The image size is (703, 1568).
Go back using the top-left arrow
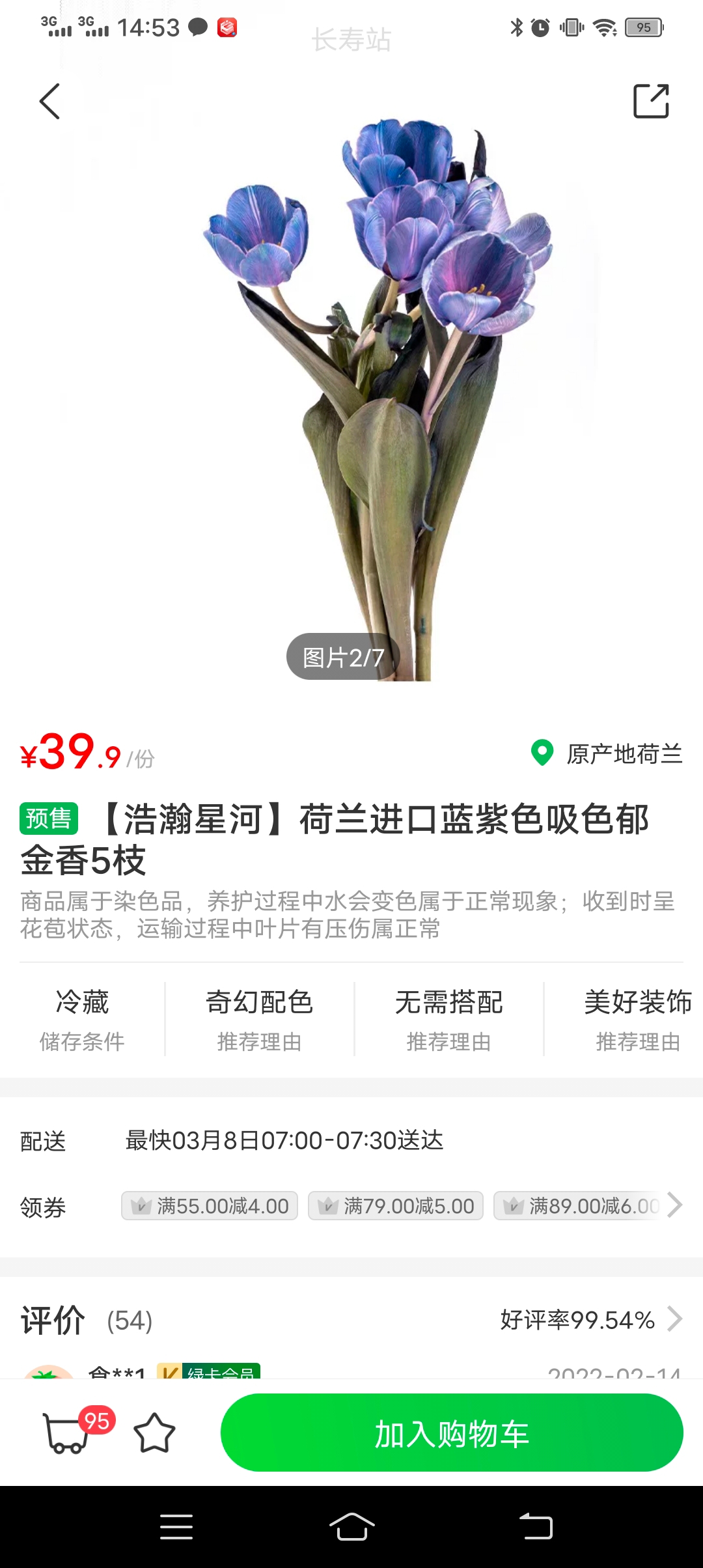[49, 102]
